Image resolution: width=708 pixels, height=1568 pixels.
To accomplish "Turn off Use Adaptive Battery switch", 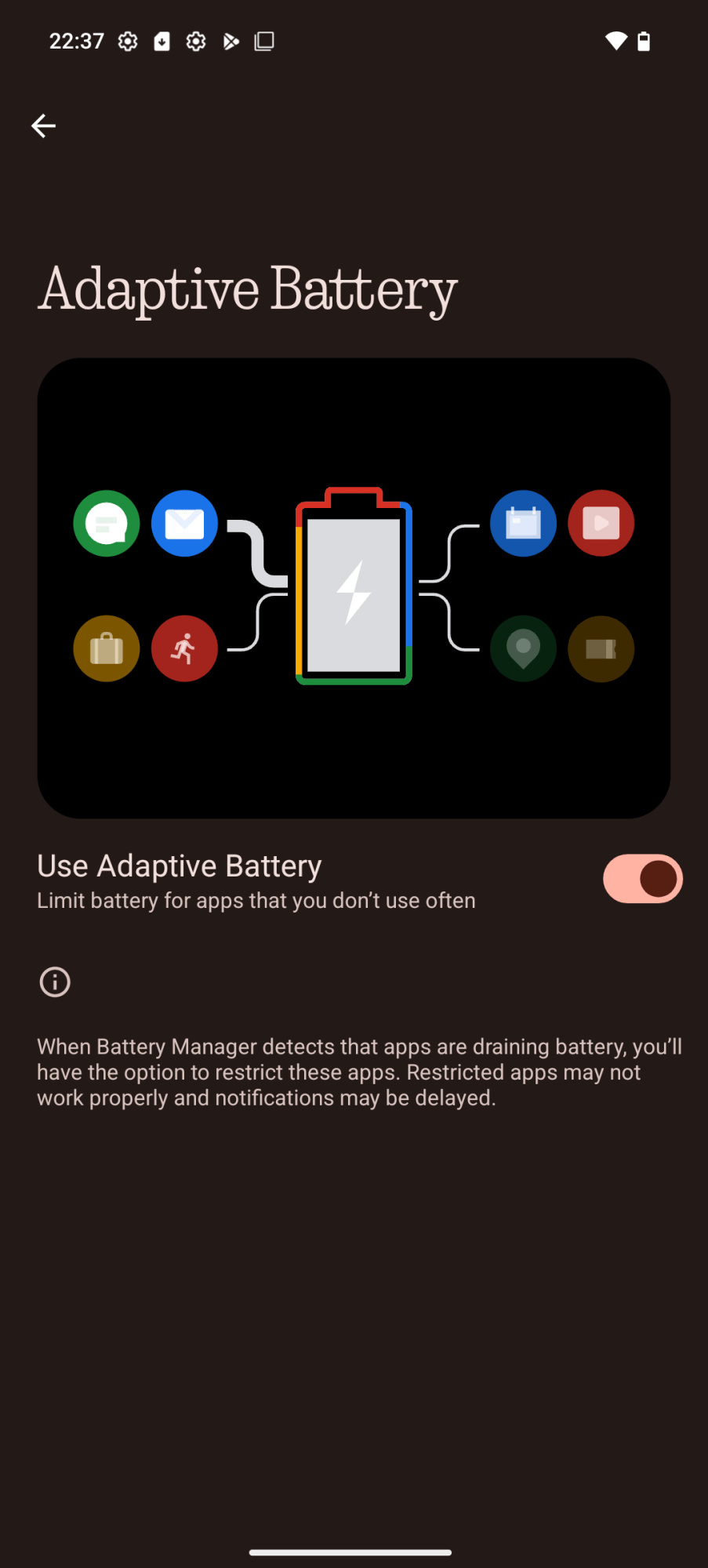I will (x=642, y=879).
